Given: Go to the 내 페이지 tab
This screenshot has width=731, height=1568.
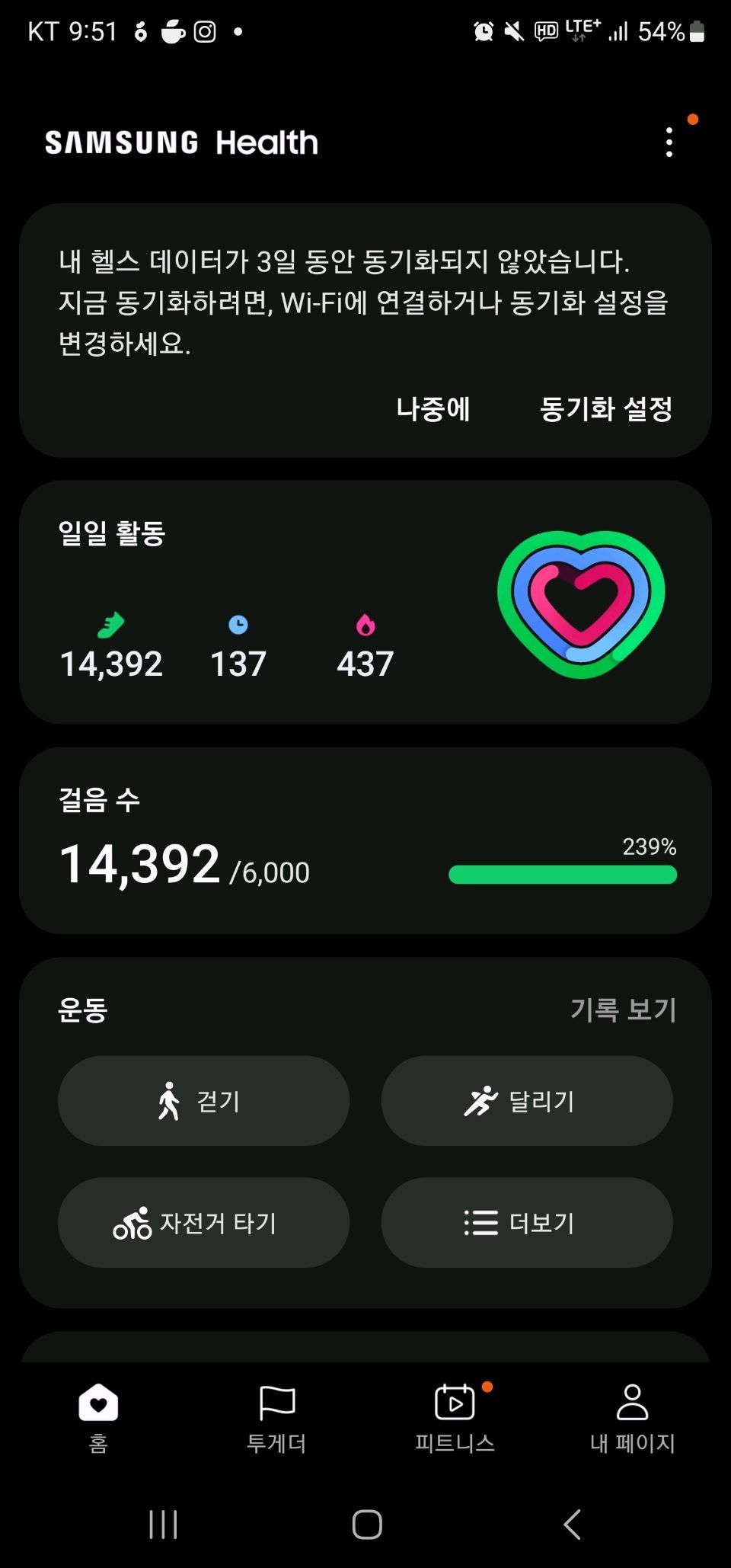Looking at the screenshot, I should coord(632,1418).
